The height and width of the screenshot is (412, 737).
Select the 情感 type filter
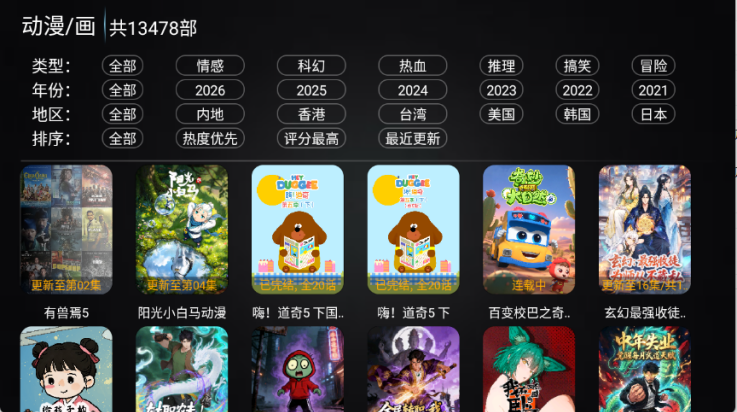point(210,66)
